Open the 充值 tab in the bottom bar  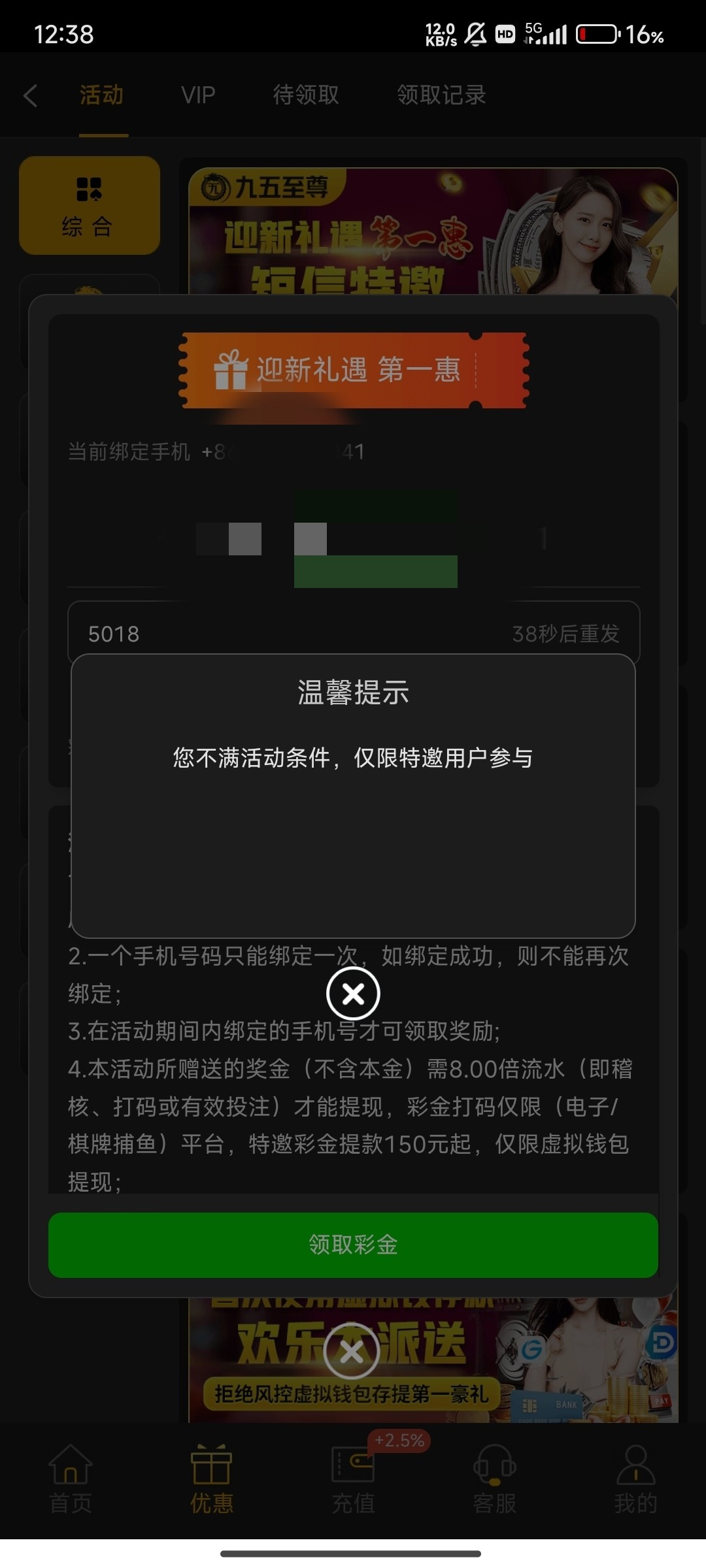point(353,1479)
